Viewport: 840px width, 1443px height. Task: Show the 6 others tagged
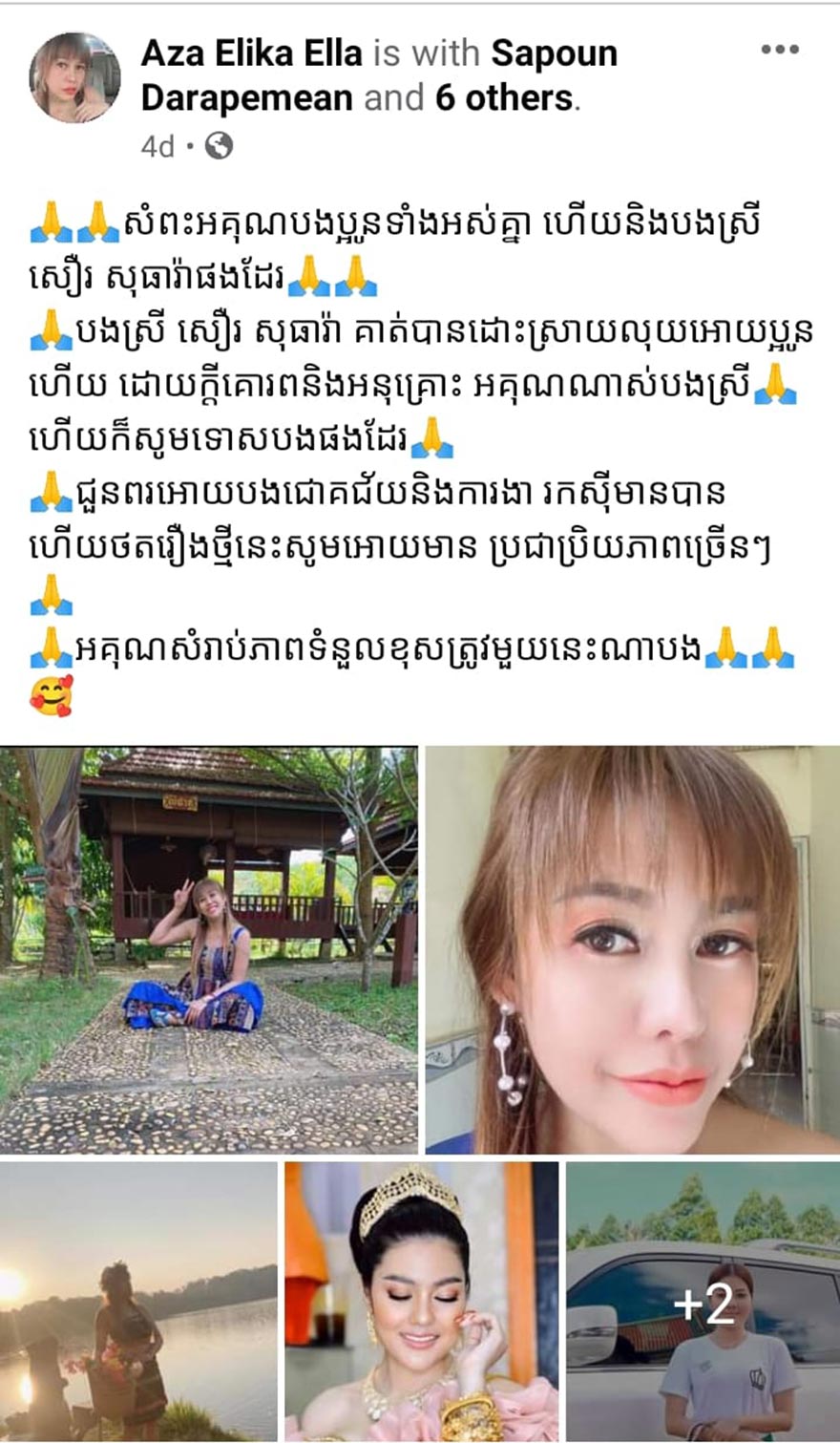504,98
